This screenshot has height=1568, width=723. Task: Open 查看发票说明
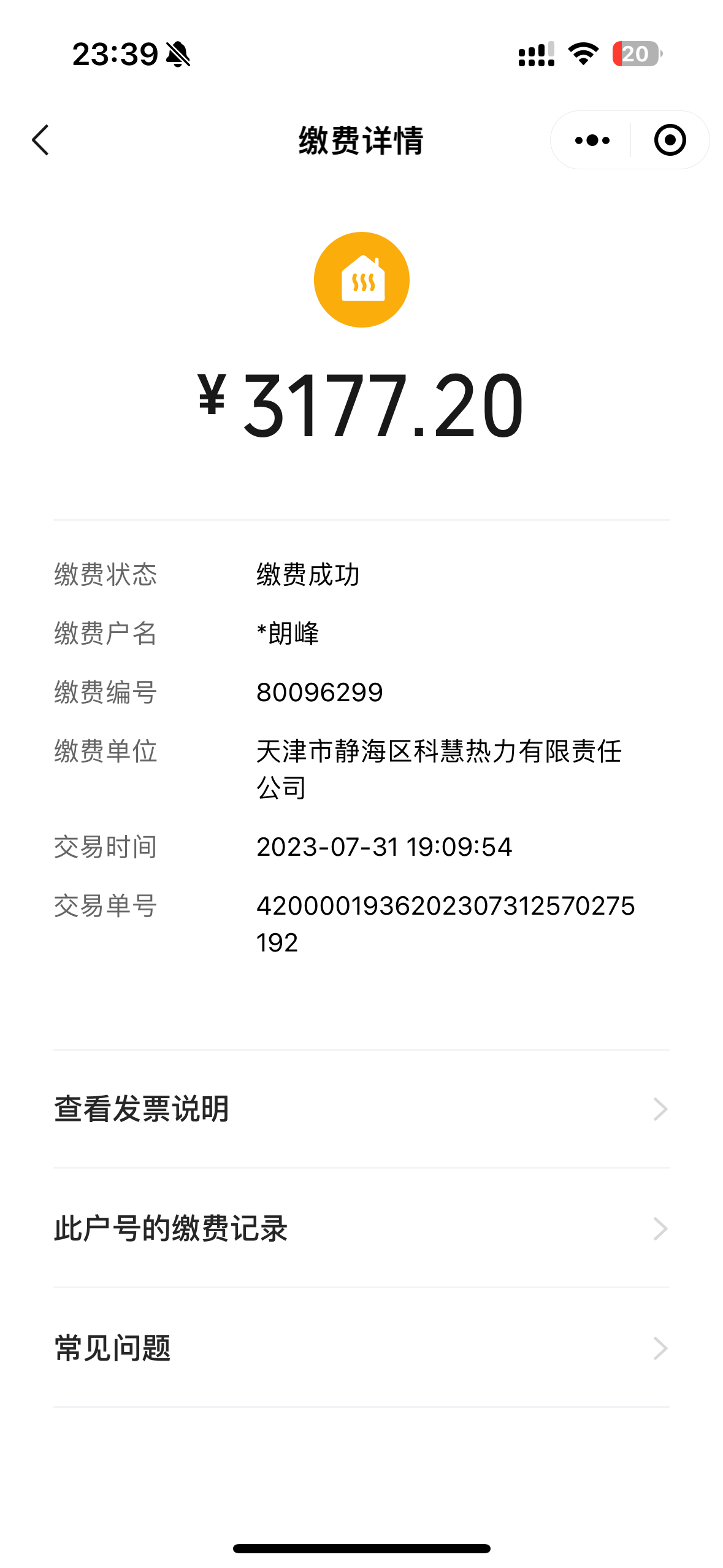coord(361,1109)
